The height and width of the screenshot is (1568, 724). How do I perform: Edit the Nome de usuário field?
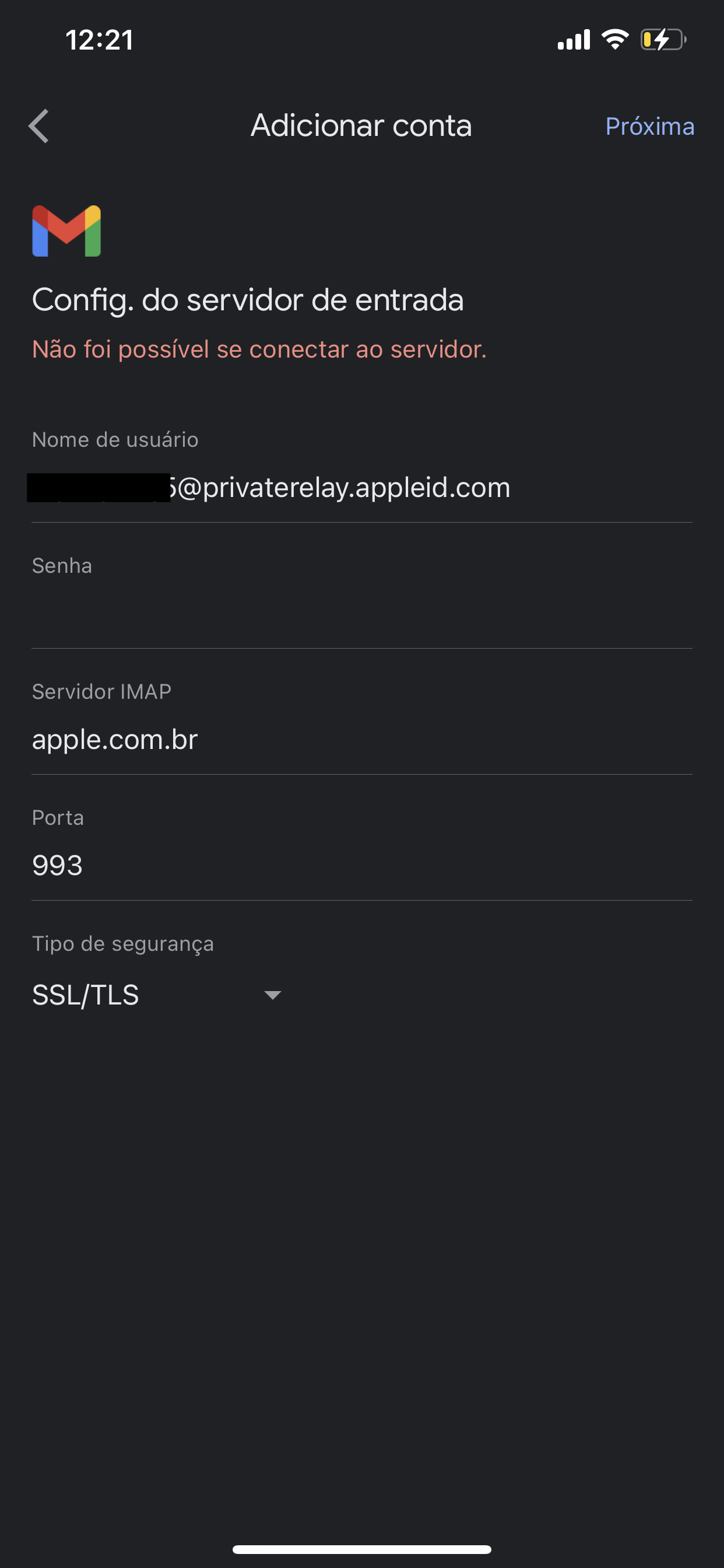(x=361, y=488)
